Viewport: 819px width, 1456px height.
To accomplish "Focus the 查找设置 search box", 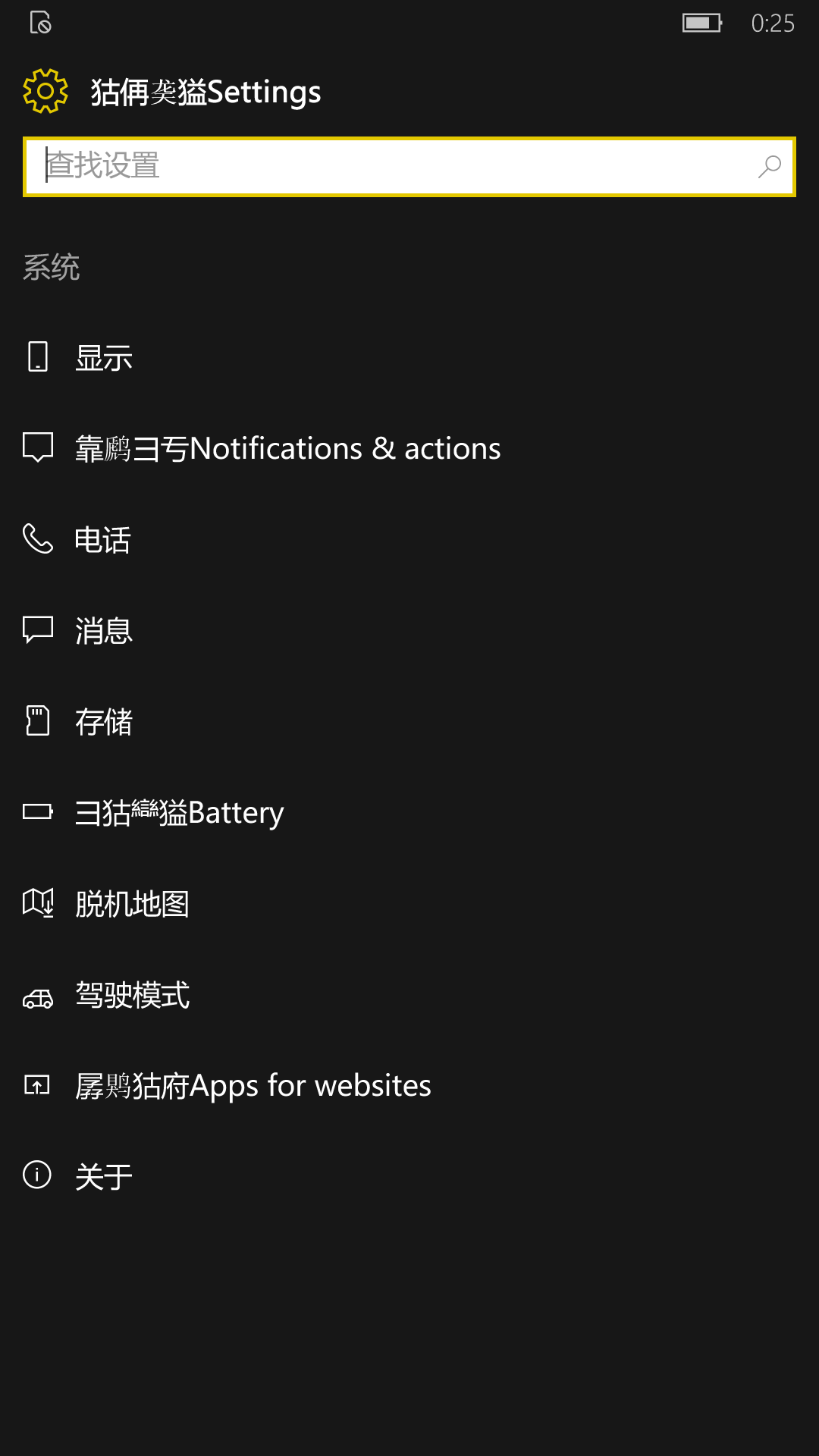I will (x=409, y=167).
